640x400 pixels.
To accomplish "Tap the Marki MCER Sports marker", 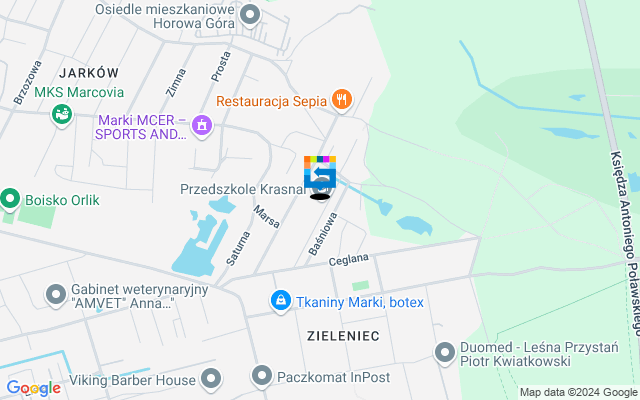I will coord(202,126).
